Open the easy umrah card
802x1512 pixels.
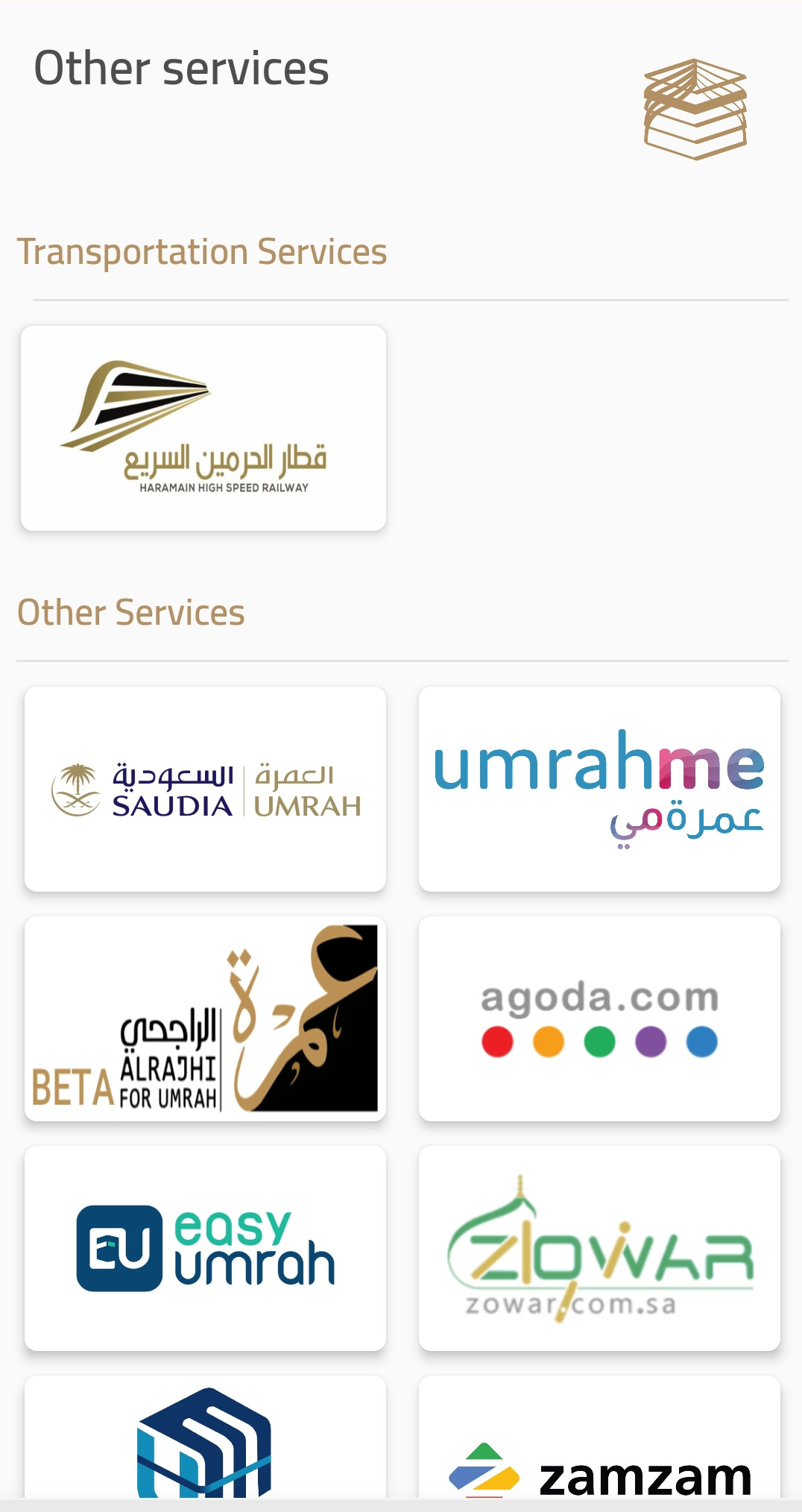205,1248
